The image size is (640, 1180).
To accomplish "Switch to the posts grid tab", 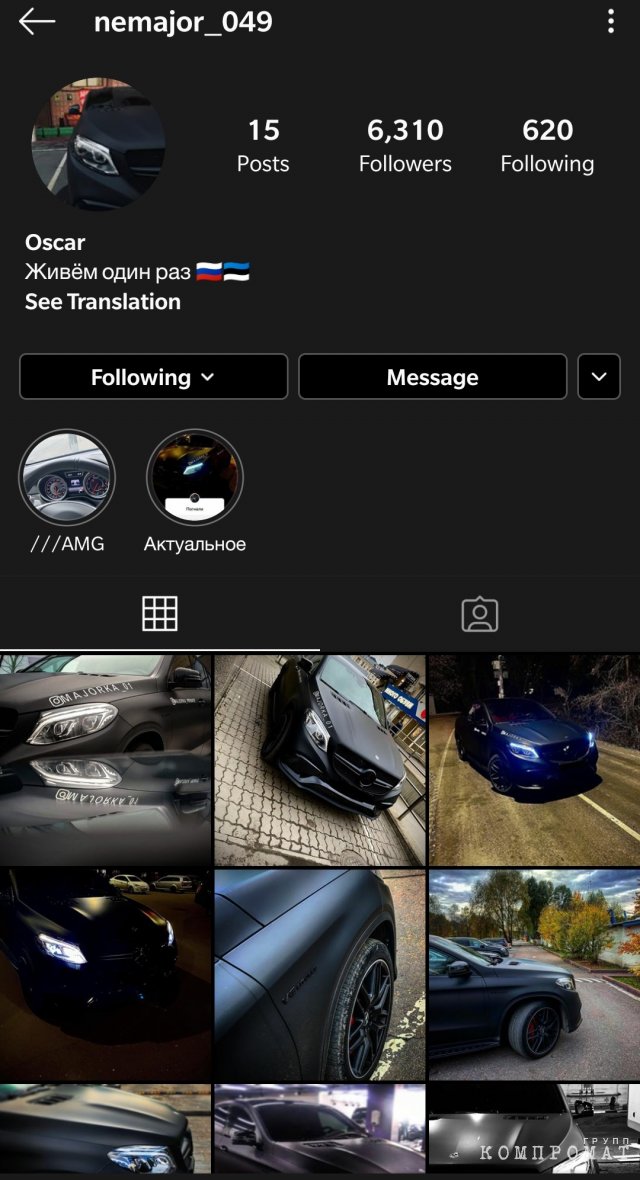I will (160, 613).
